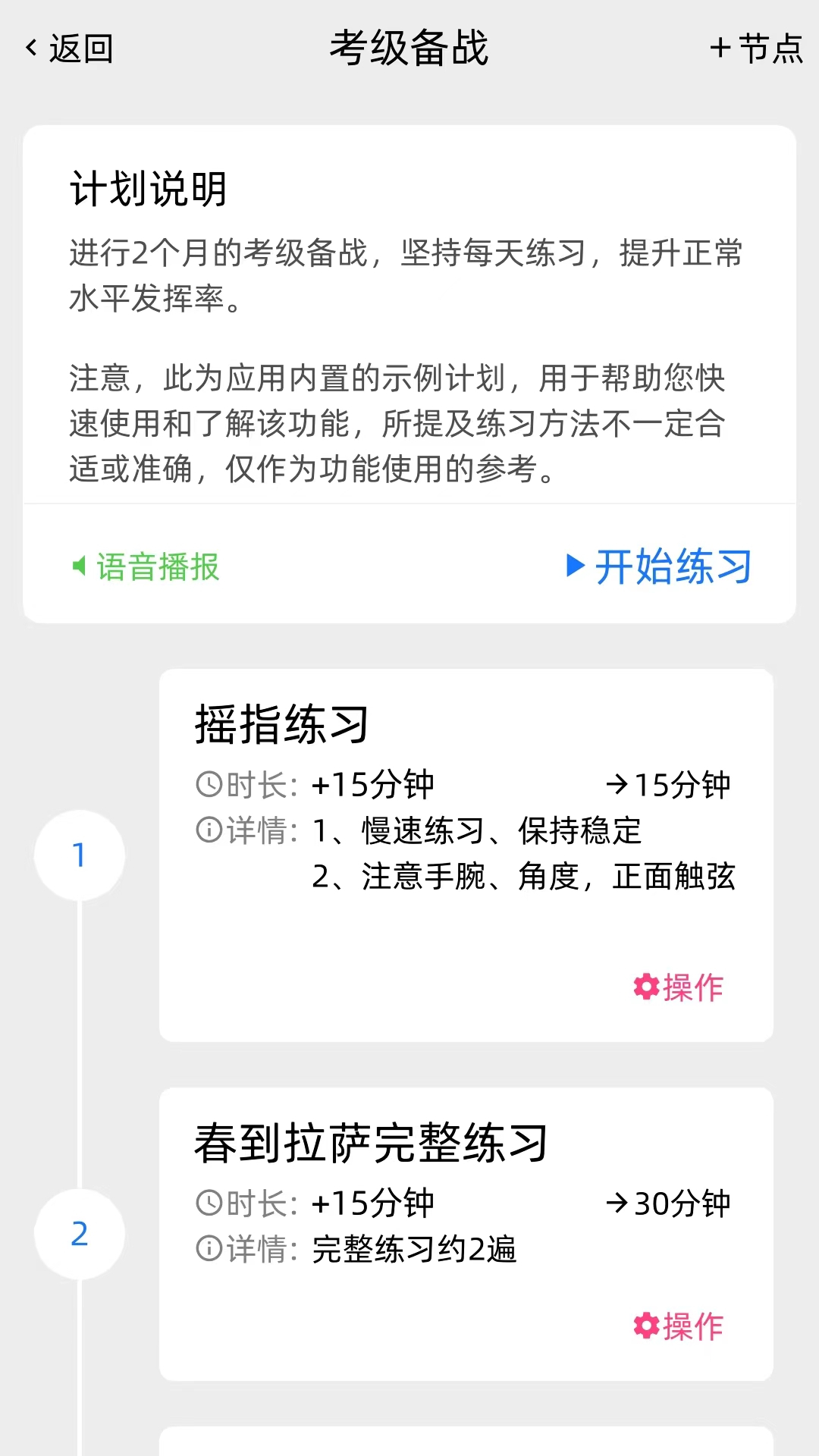Screen dimensions: 819x1456
Task: Select node number circle 1
Action: [x=80, y=855]
